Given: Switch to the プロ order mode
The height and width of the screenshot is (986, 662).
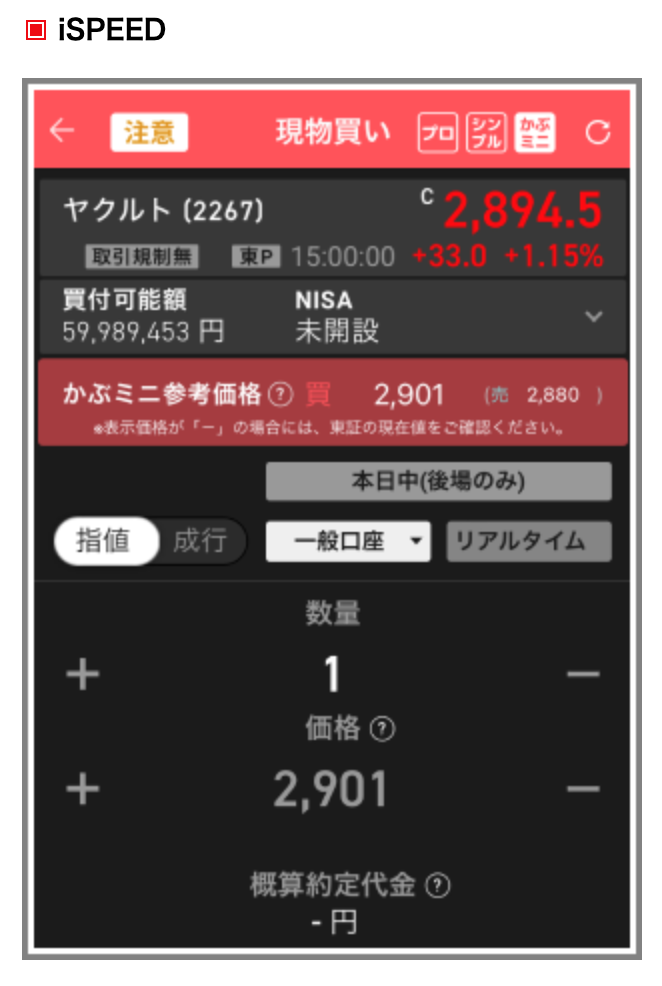Looking at the screenshot, I should [437, 132].
